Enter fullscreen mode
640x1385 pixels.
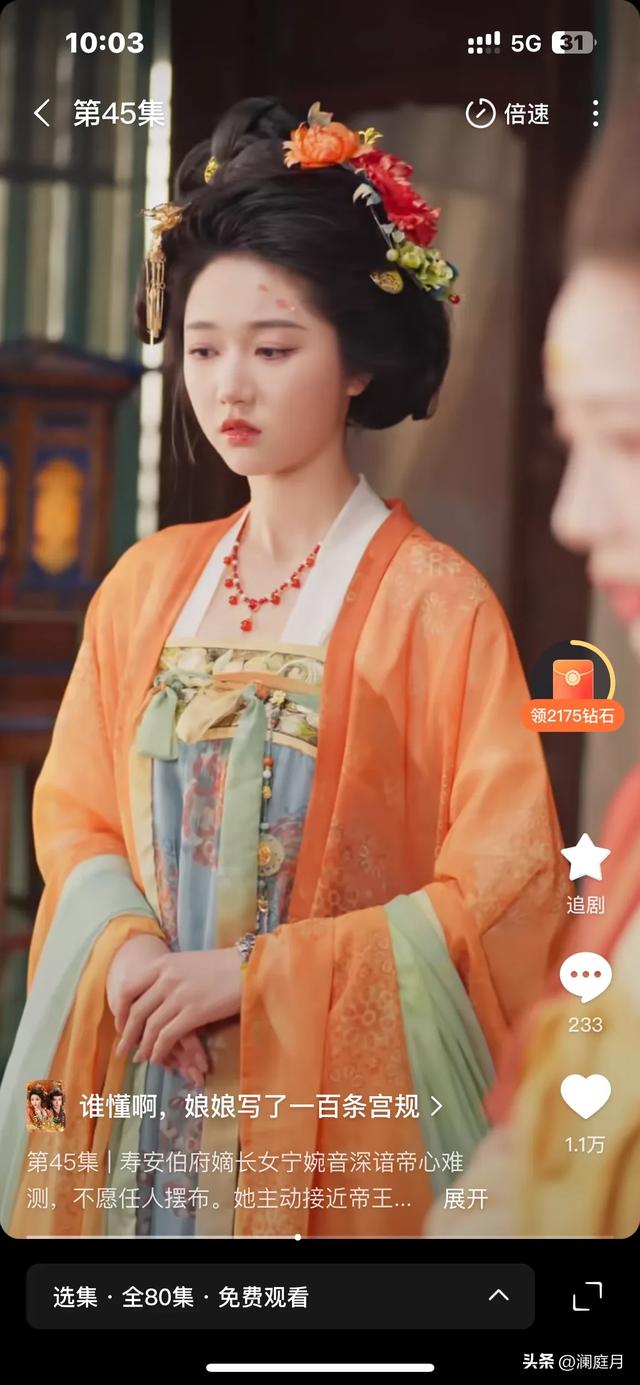click(x=588, y=1296)
